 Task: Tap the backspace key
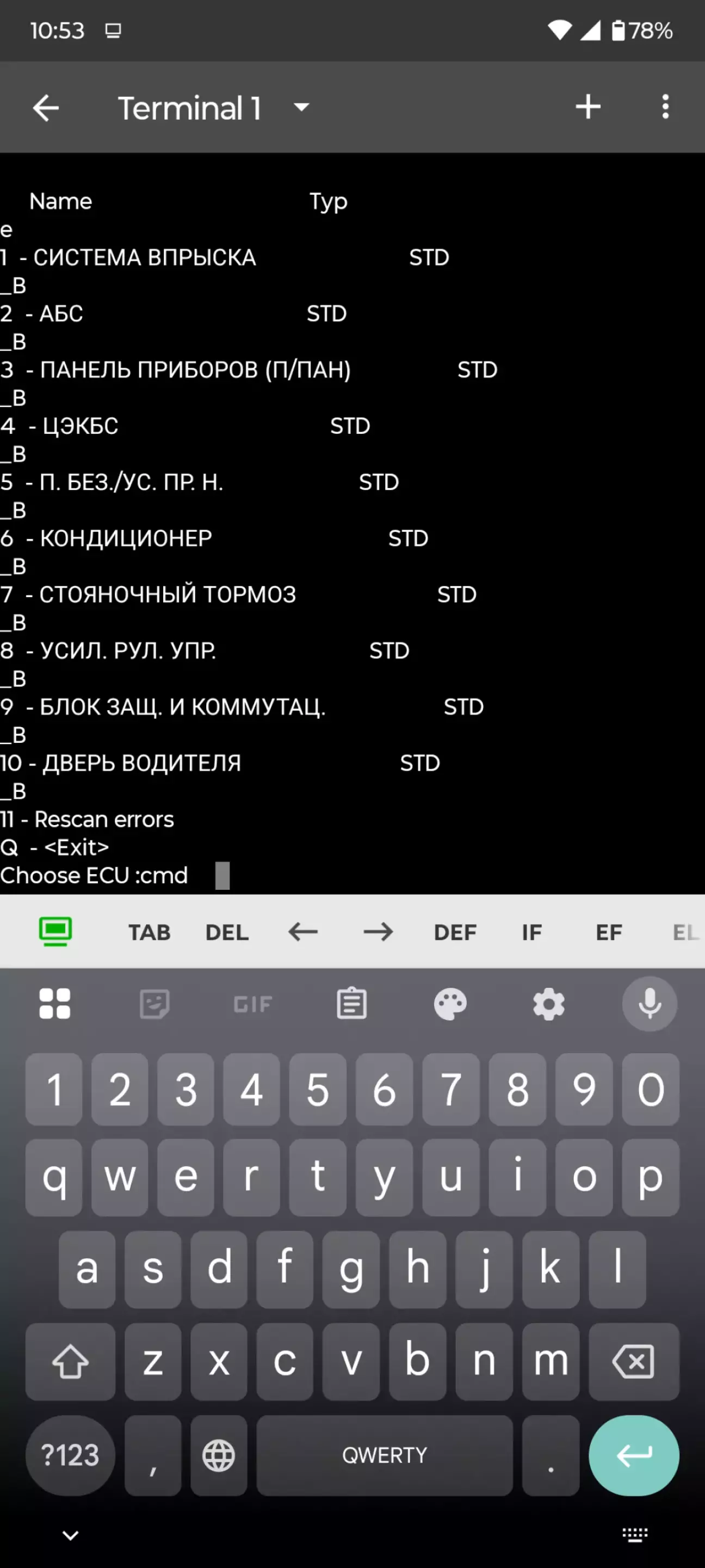tap(633, 1362)
